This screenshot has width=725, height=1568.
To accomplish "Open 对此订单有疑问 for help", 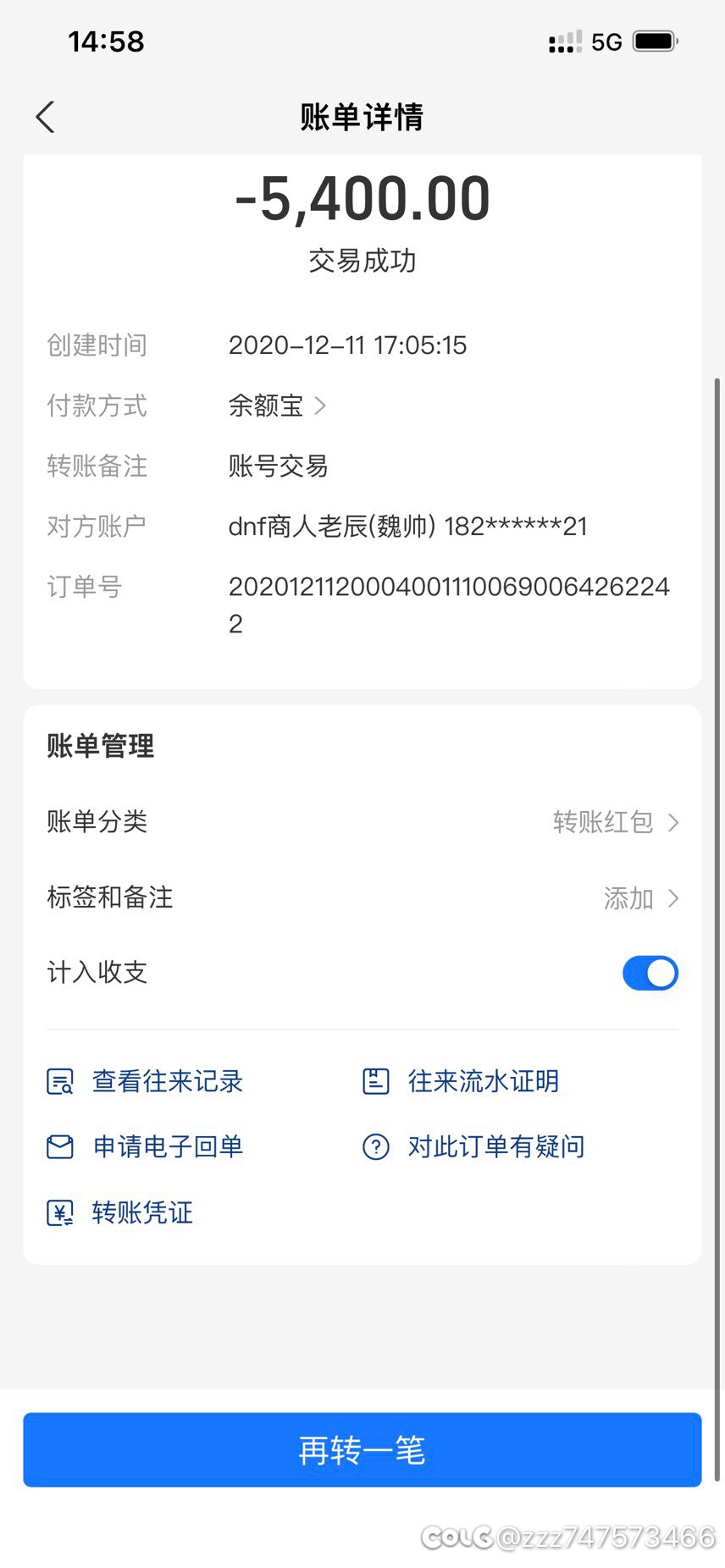I will pos(473,1146).
